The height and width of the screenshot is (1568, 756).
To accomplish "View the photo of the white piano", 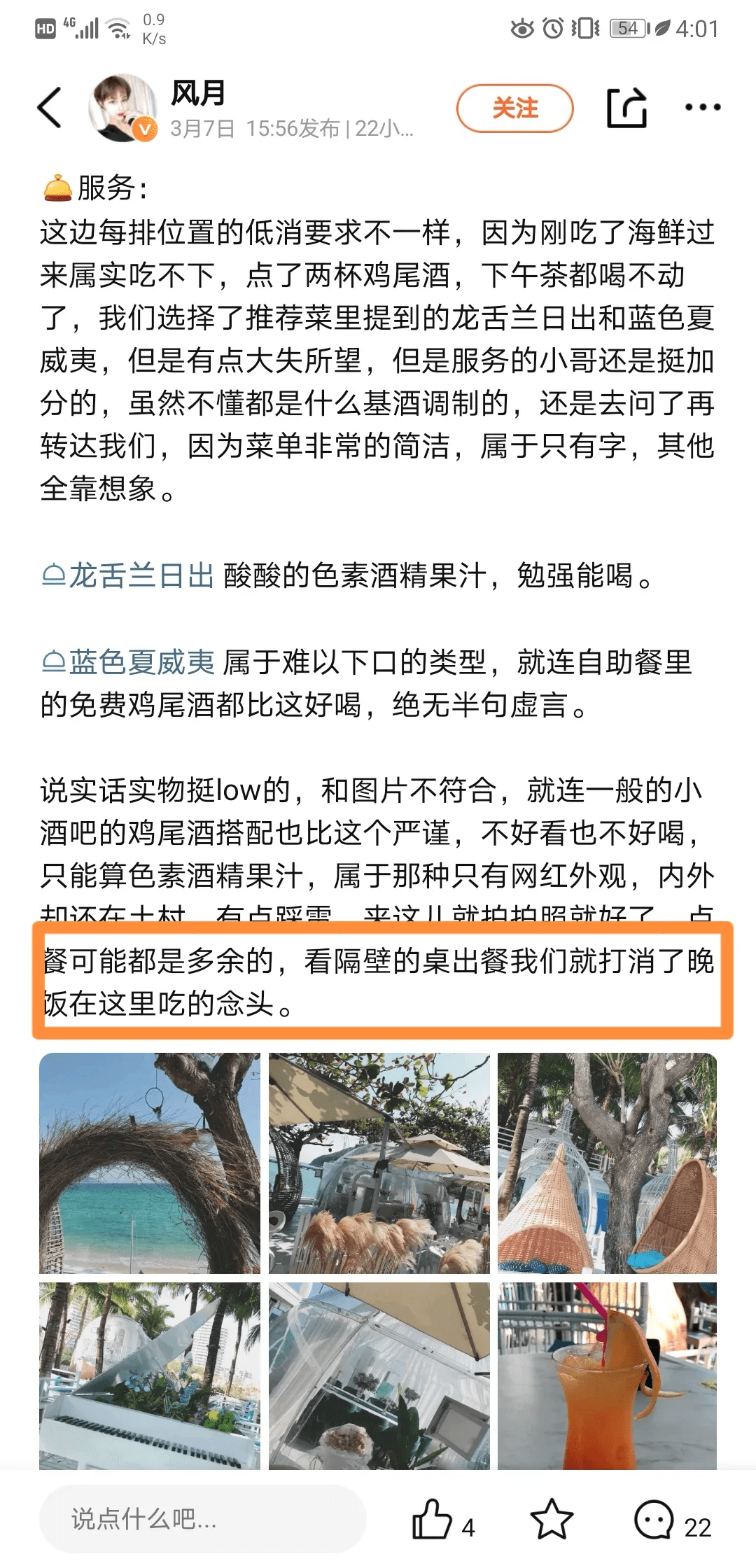I will tap(150, 1375).
